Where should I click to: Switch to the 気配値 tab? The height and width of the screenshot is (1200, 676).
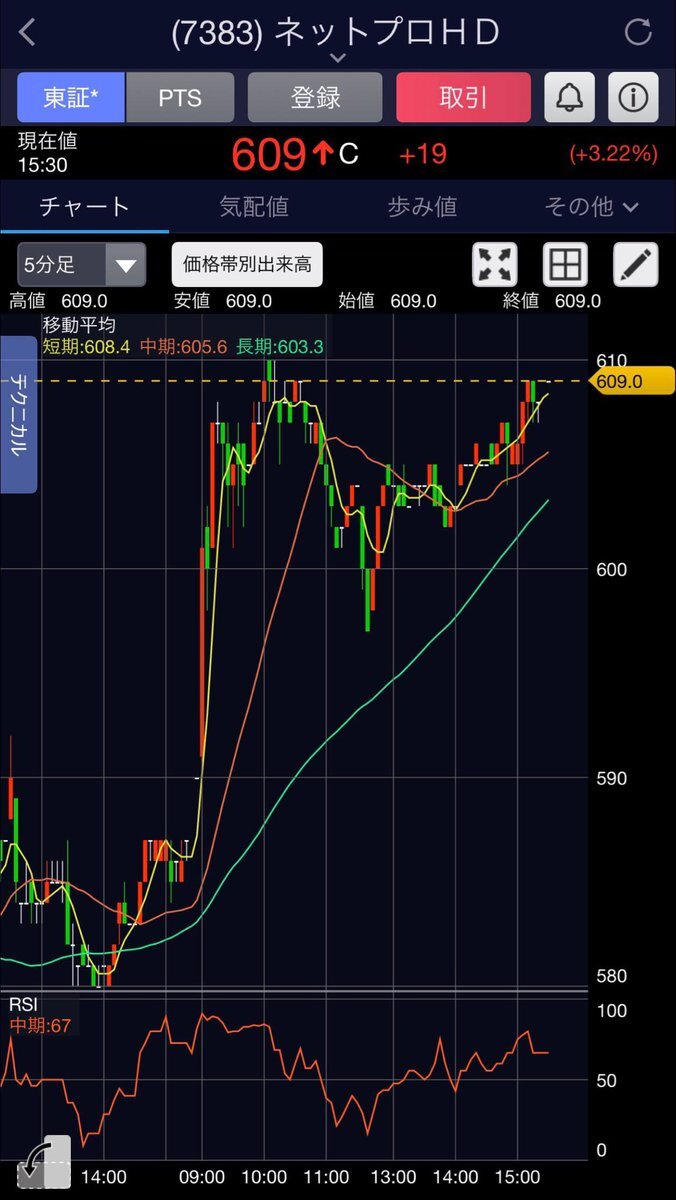[254, 207]
